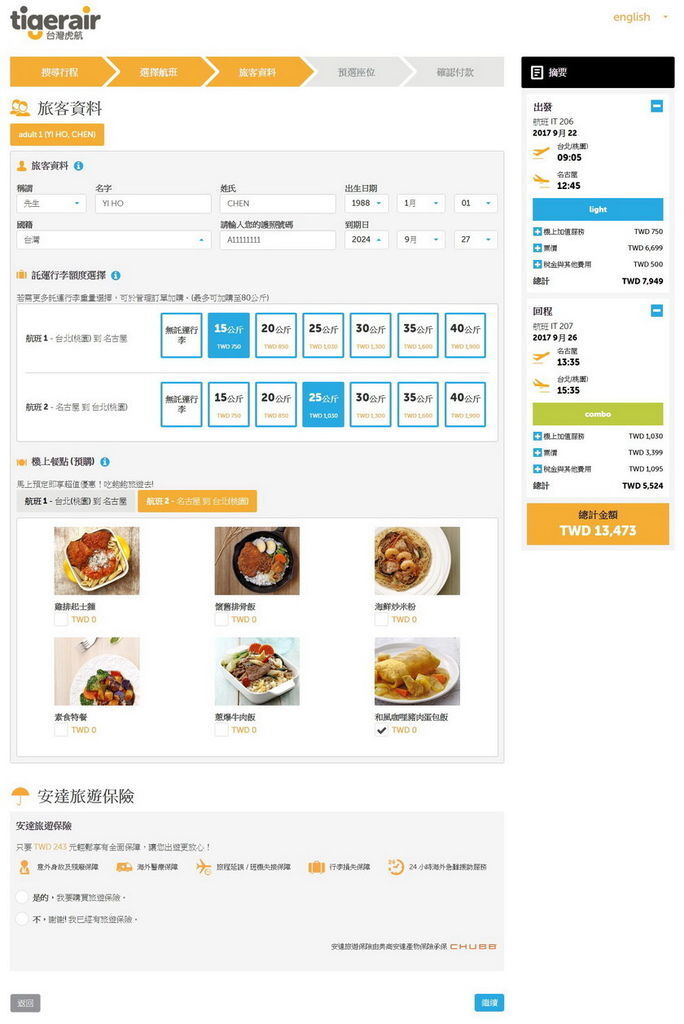684x1024 pixels.
Task: Select 無託運行李 for flight 2
Action: pyautogui.click(x=182, y=404)
